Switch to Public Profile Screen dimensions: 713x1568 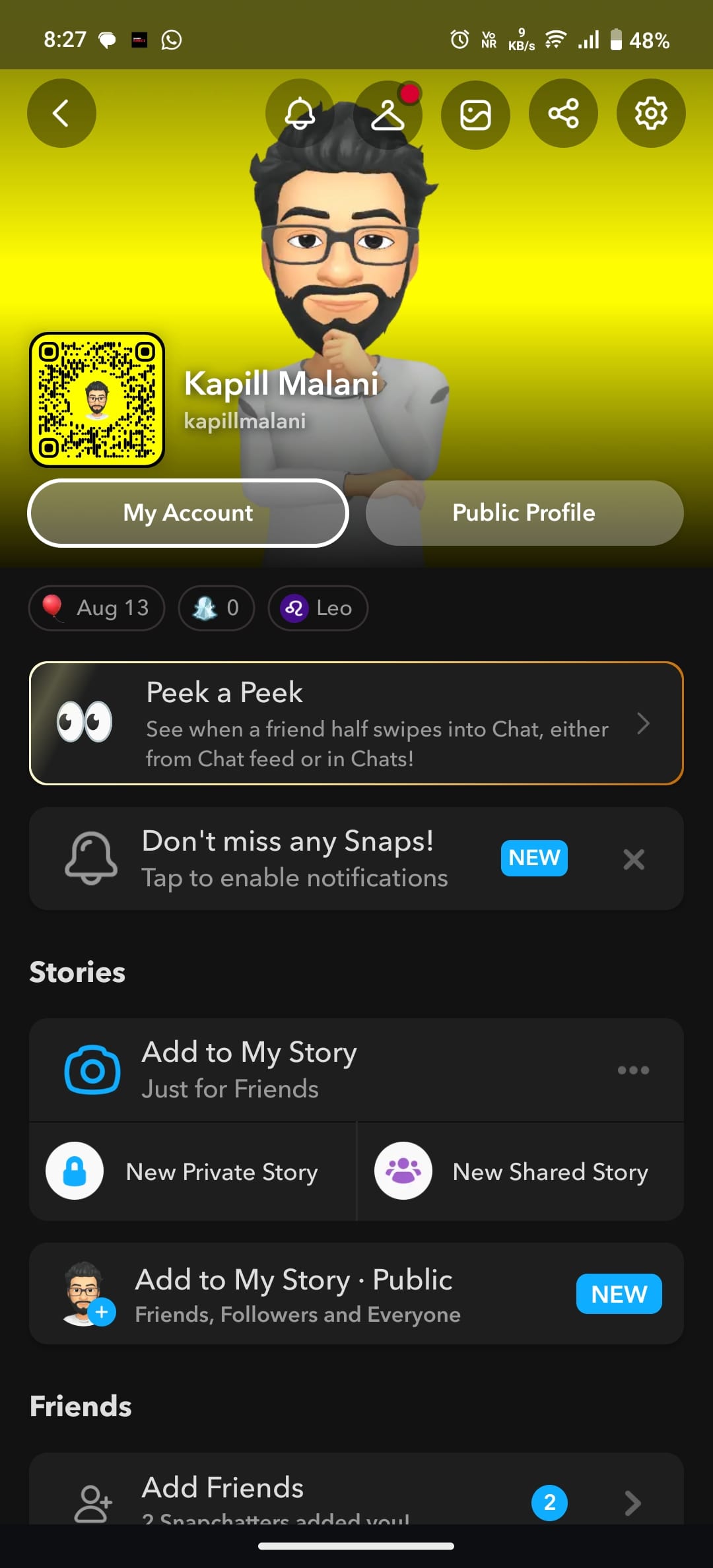pos(524,513)
